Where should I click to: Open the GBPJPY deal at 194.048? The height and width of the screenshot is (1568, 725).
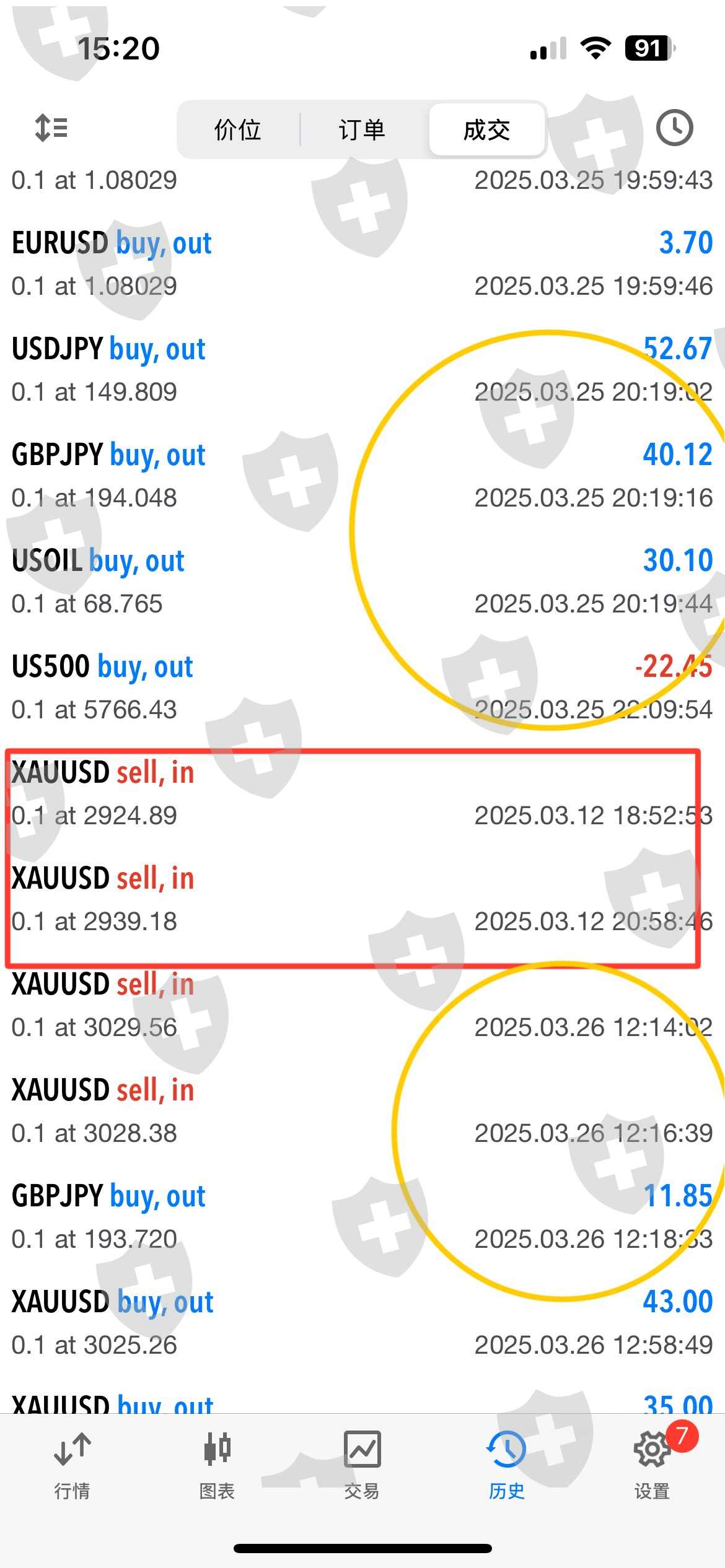coord(362,476)
